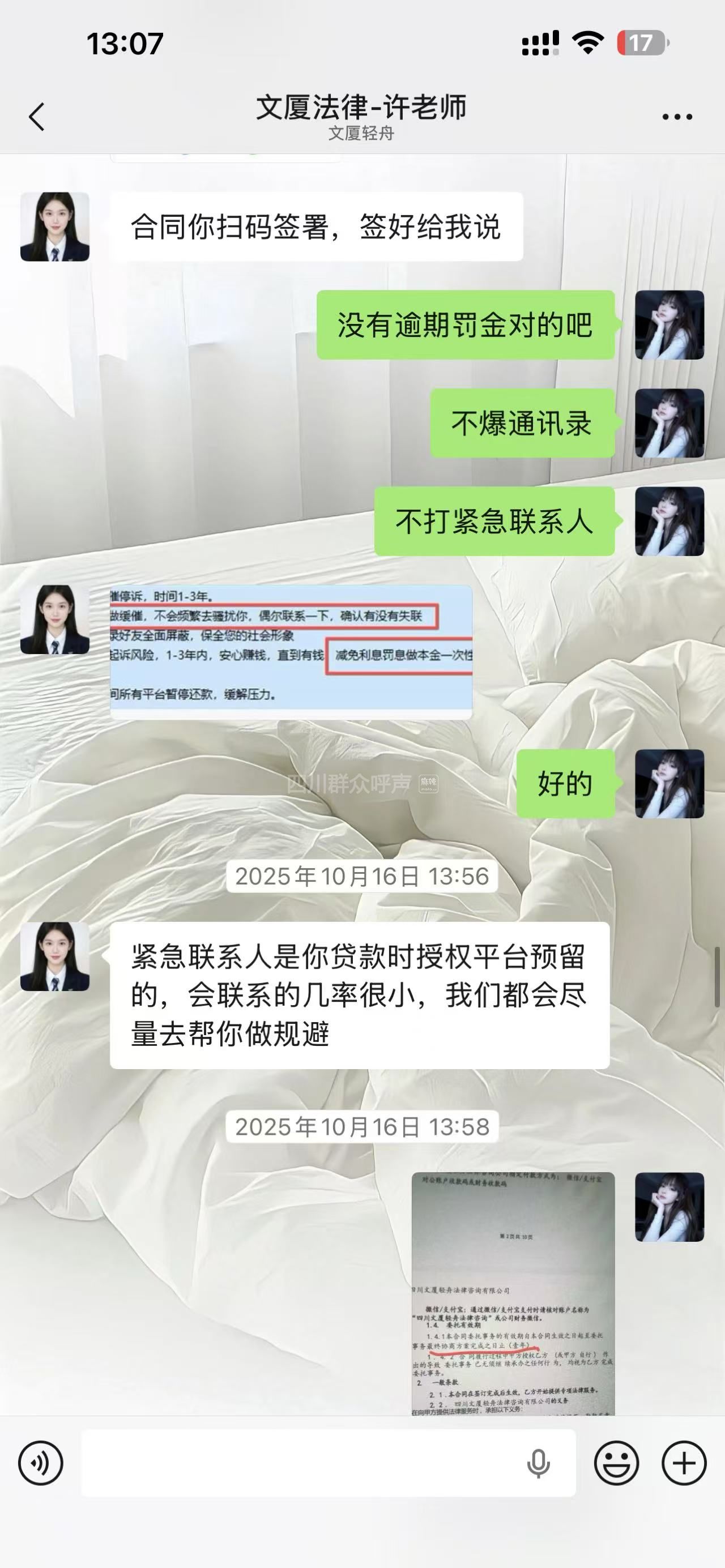The width and height of the screenshot is (725, 1568).
Task: View the blue service terms image
Action: [291, 652]
